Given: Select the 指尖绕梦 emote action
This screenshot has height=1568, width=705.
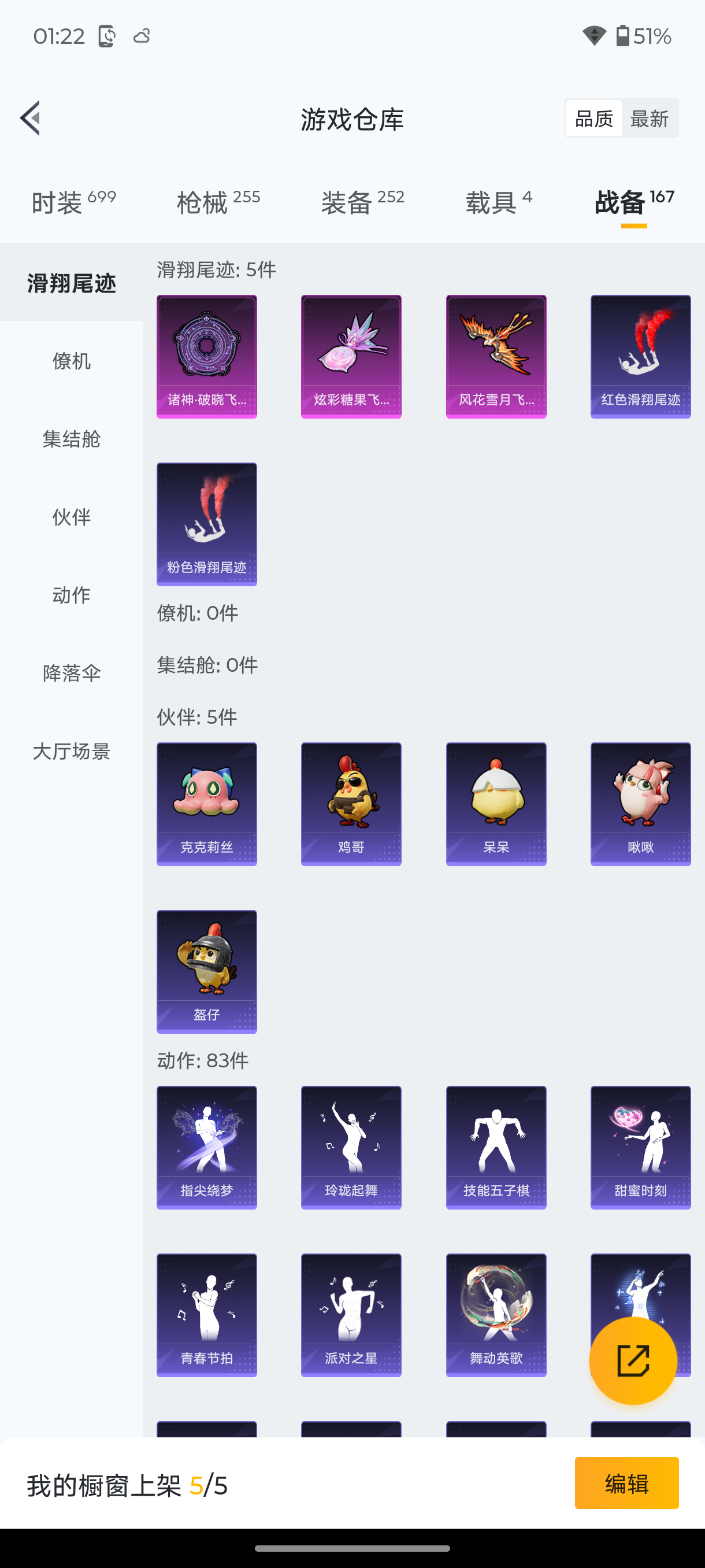Looking at the screenshot, I should [206, 1148].
